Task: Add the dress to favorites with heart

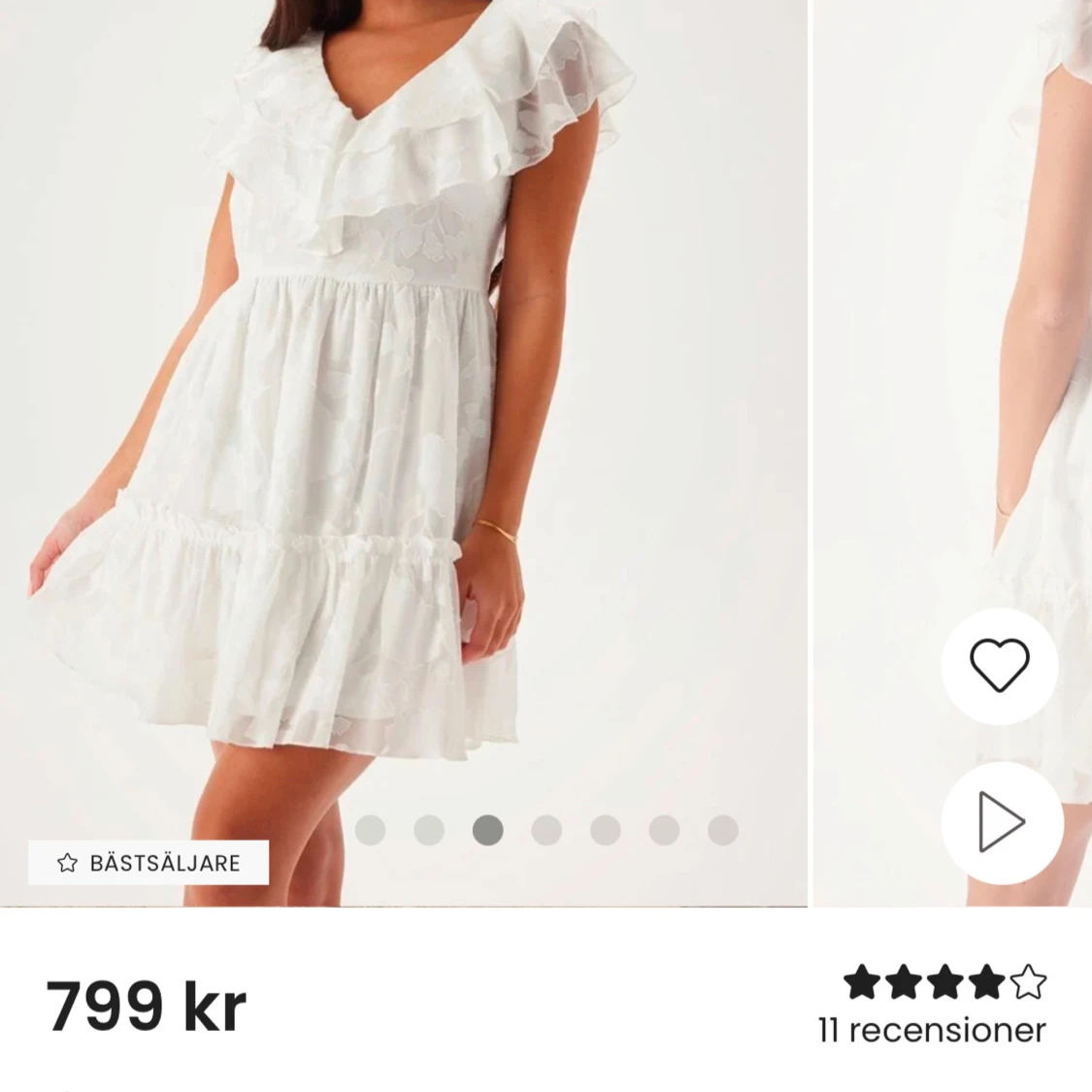Action: (x=1000, y=666)
